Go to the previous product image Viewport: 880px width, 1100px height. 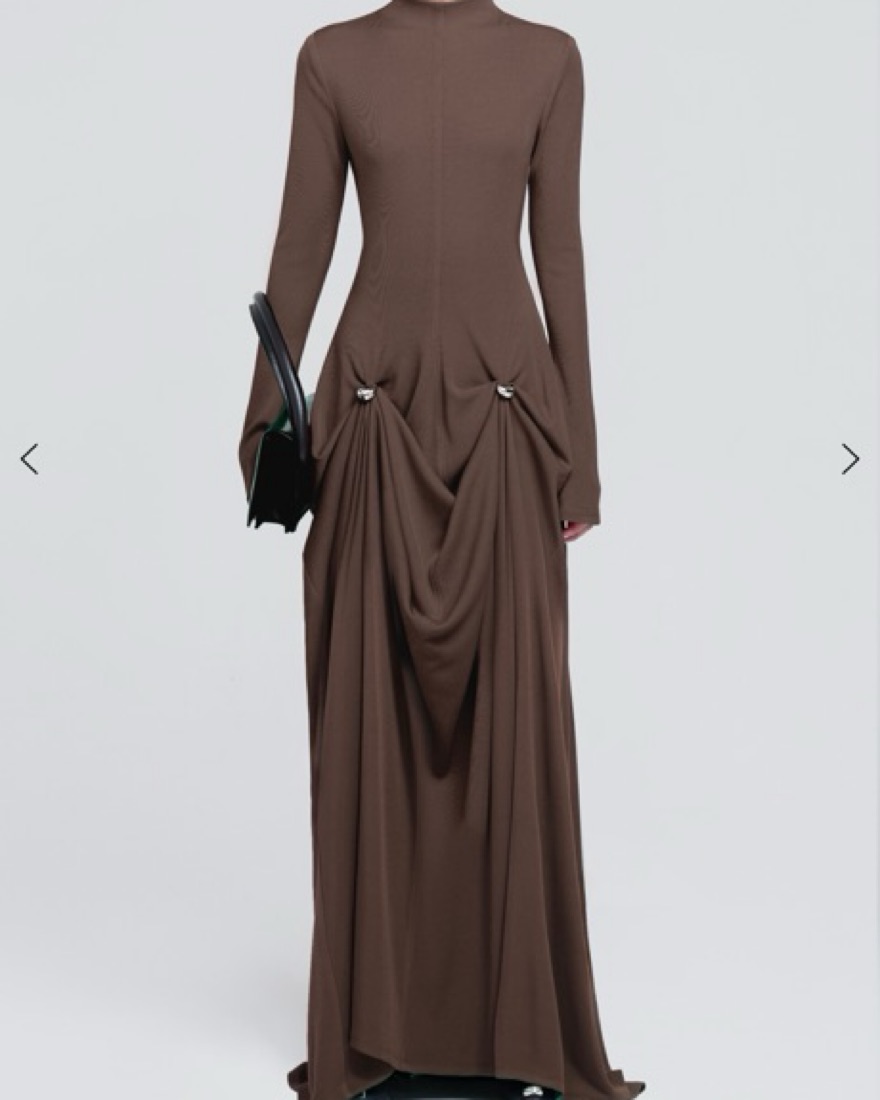click(29, 459)
